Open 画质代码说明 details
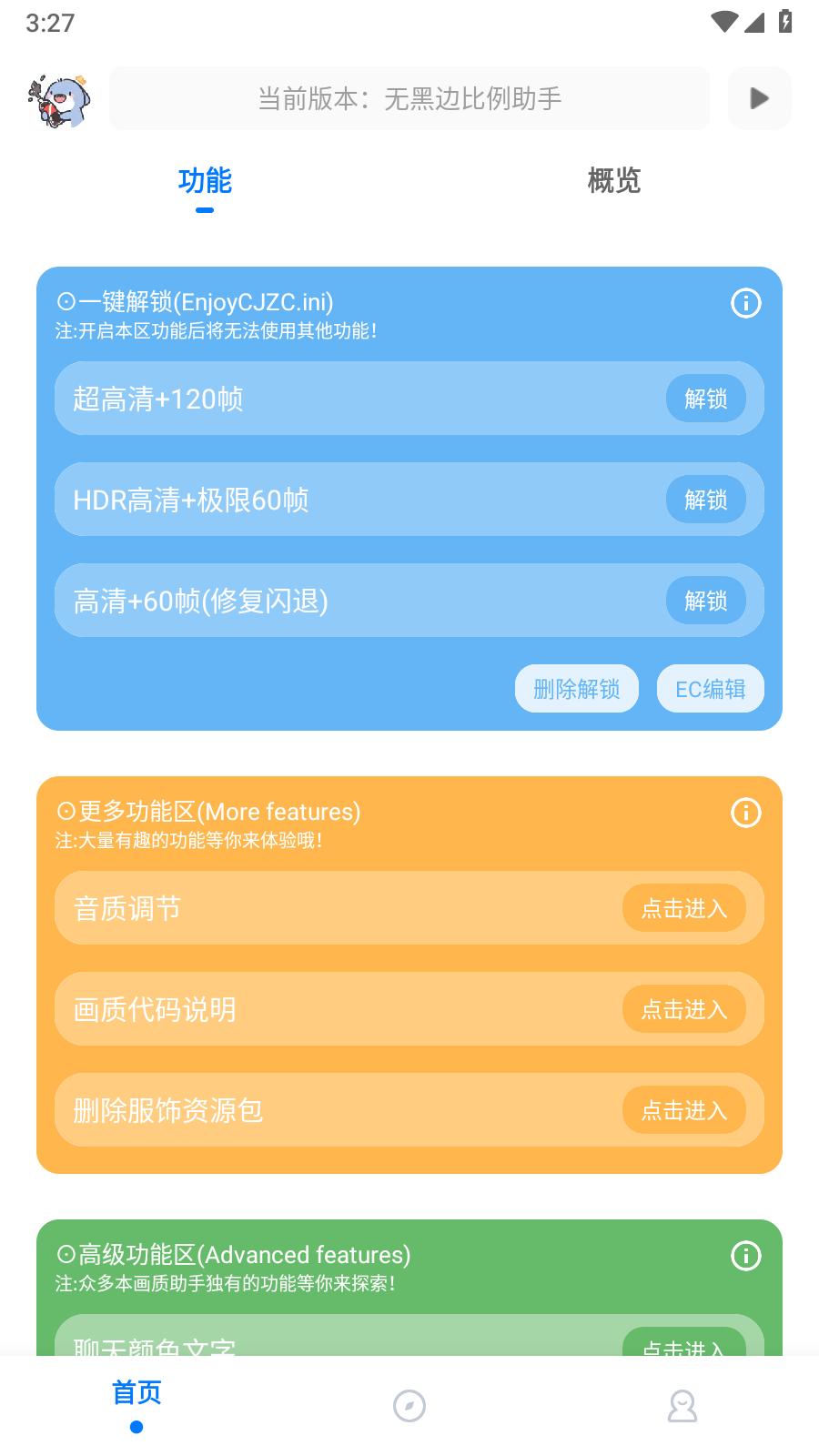 [683, 1009]
